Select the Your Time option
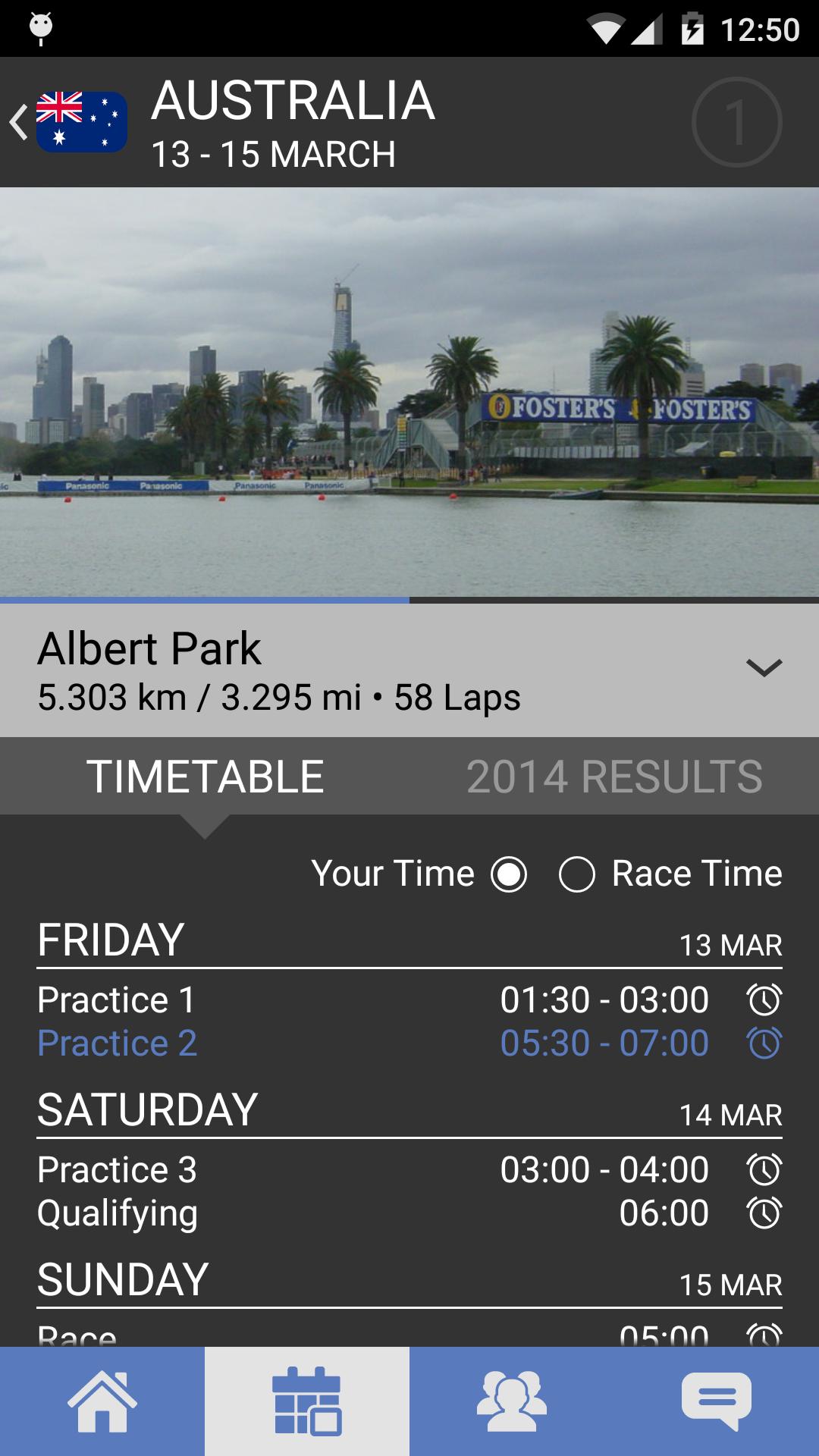 coord(508,874)
